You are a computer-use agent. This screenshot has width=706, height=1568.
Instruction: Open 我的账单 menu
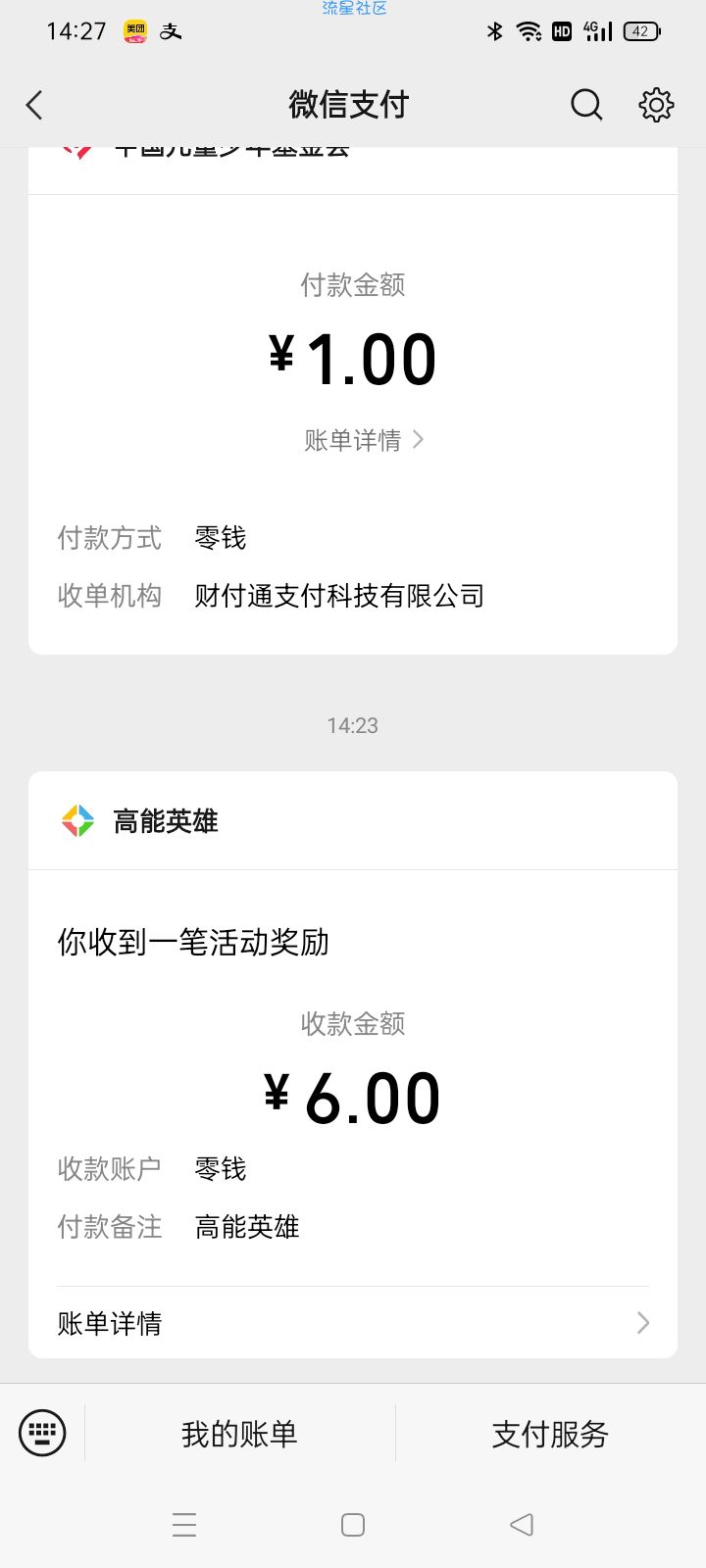click(239, 1434)
